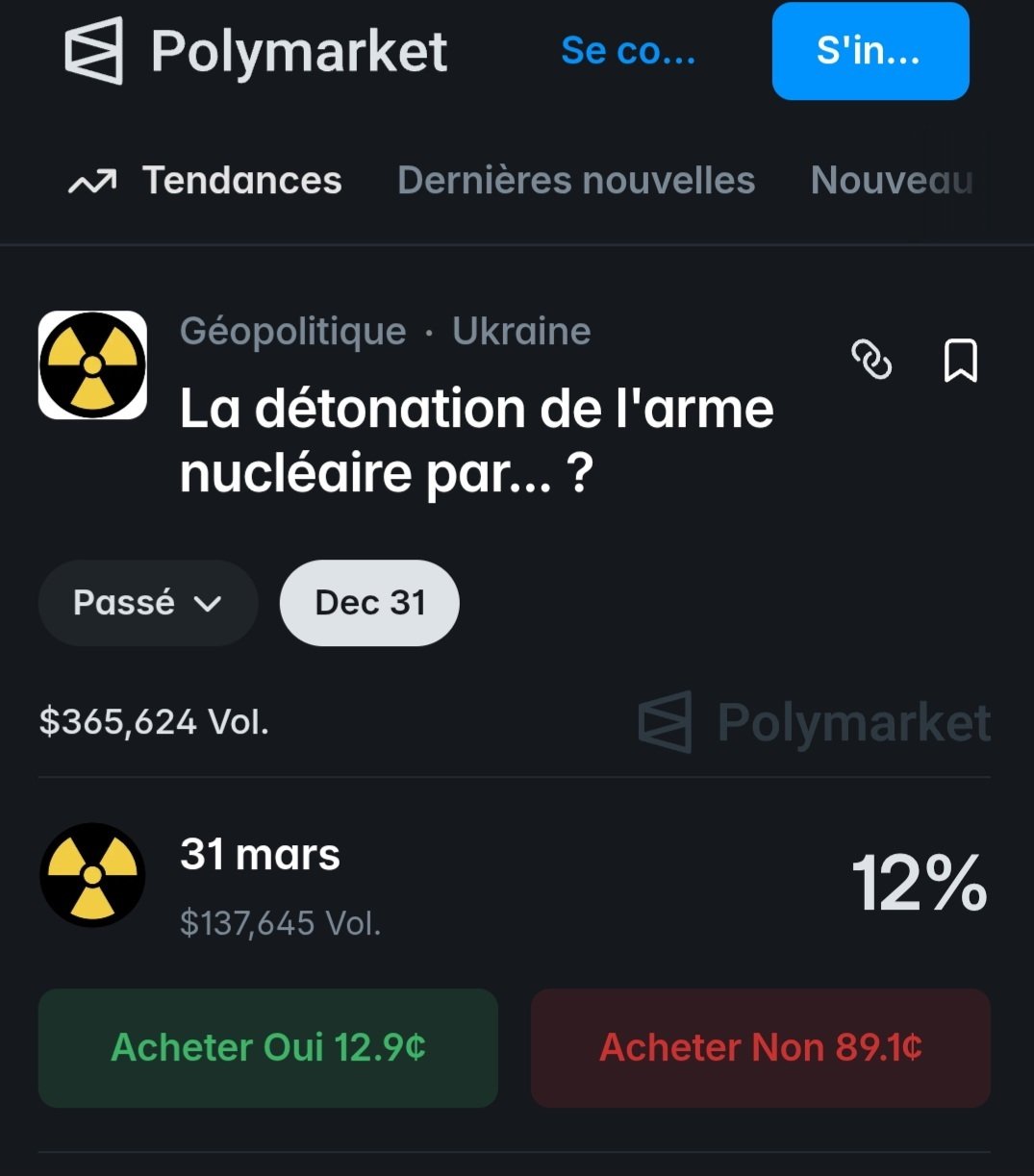Select the Dec 31 date chip
This screenshot has height=1176, width=1034.
[x=369, y=603]
